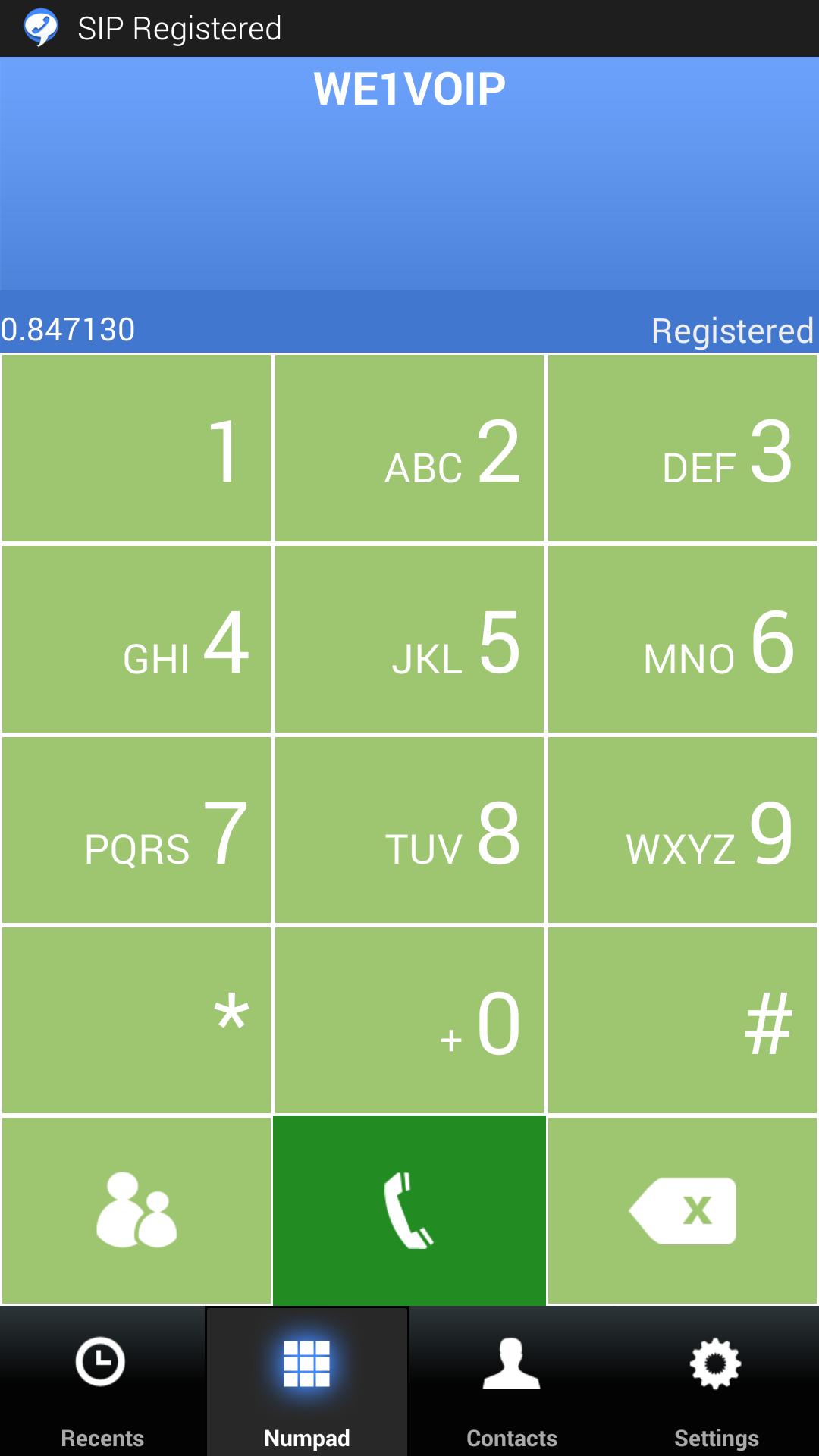Screen dimensions: 819x1456
Task: Tap the GHI 4 key
Action: (x=136, y=639)
